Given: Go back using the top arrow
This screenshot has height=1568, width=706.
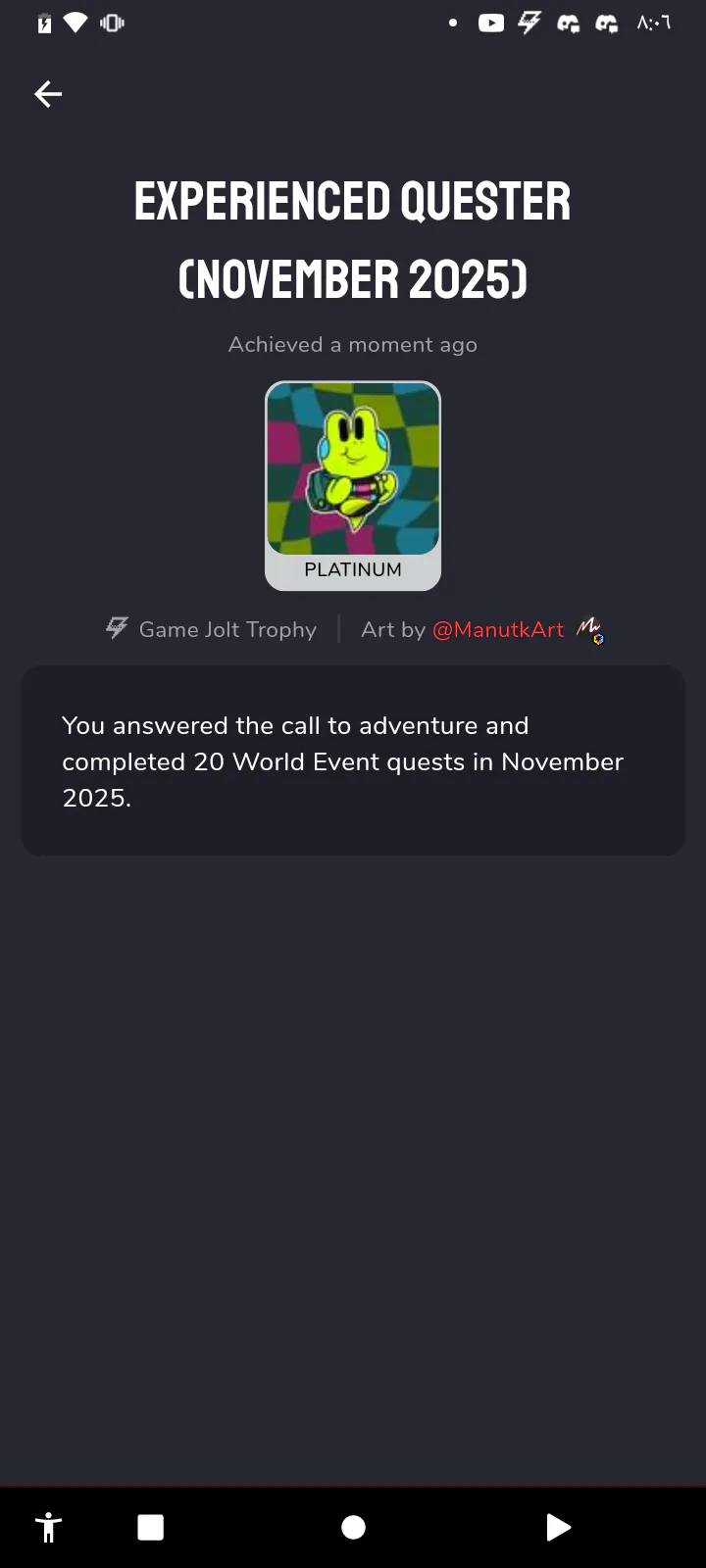Looking at the screenshot, I should 48,94.
